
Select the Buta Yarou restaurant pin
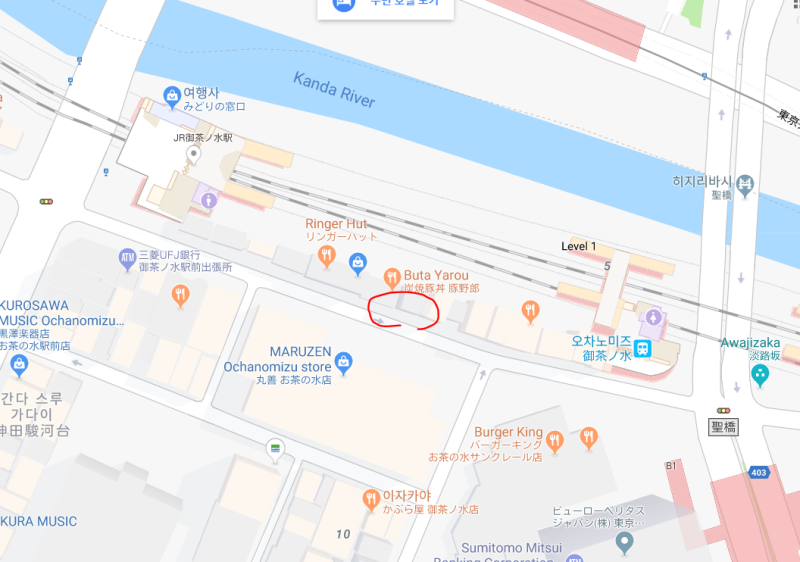(391, 277)
